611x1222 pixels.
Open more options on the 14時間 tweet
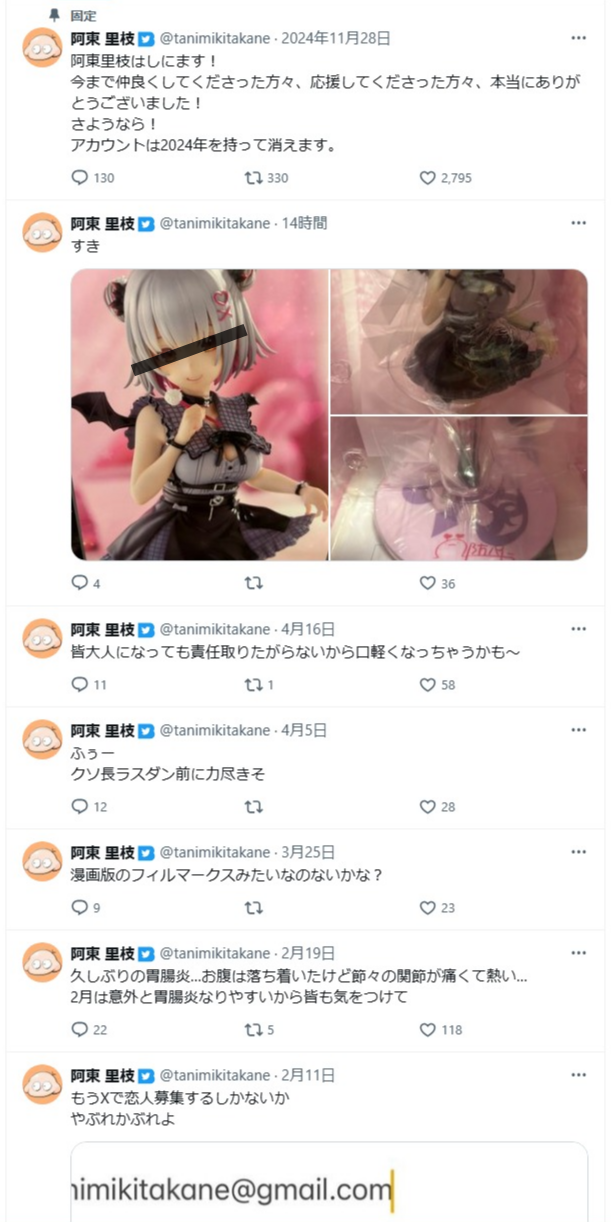coord(578,223)
